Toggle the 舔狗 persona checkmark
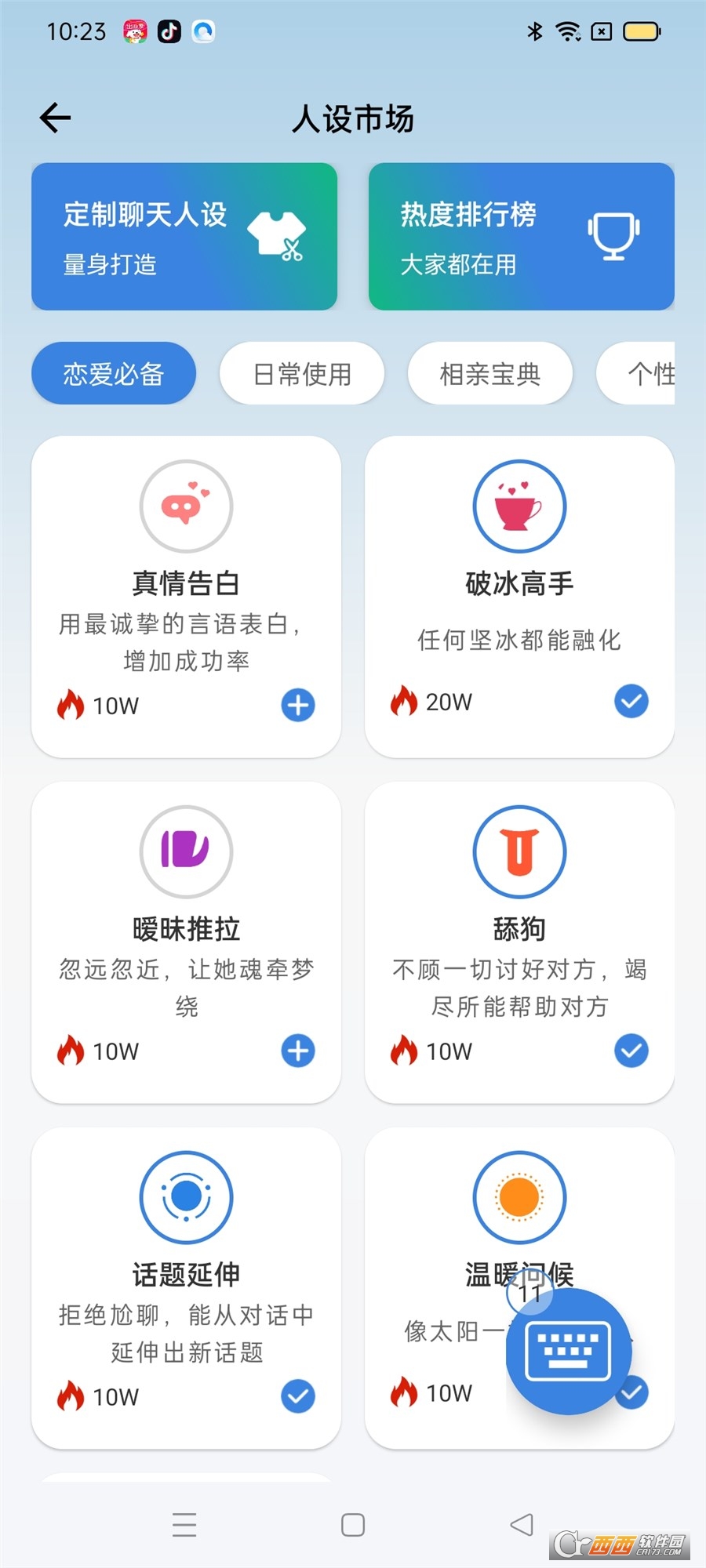706x1568 pixels. [631, 1051]
